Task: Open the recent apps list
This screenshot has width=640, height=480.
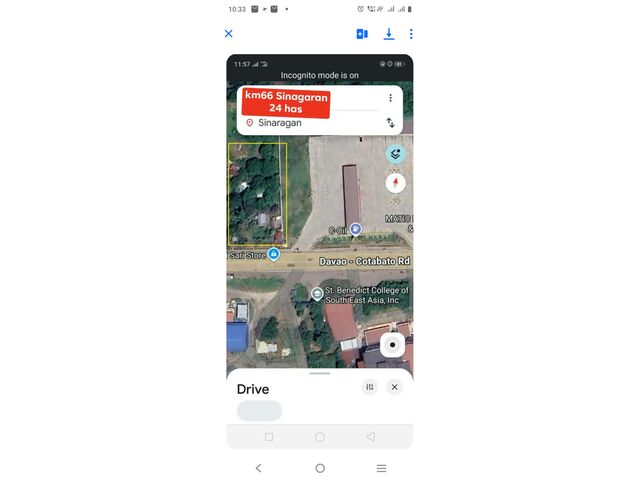Action: pyautogui.click(x=381, y=468)
